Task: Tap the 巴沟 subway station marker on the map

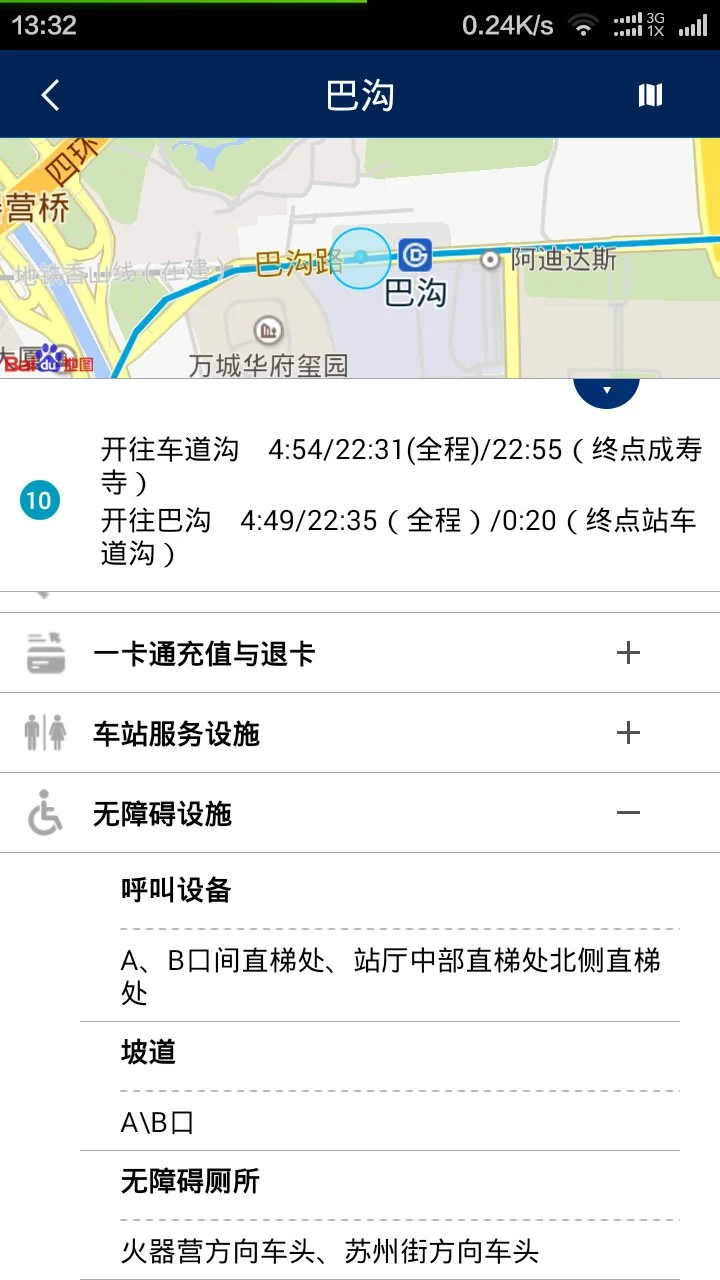Action: click(x=415, y=256)
